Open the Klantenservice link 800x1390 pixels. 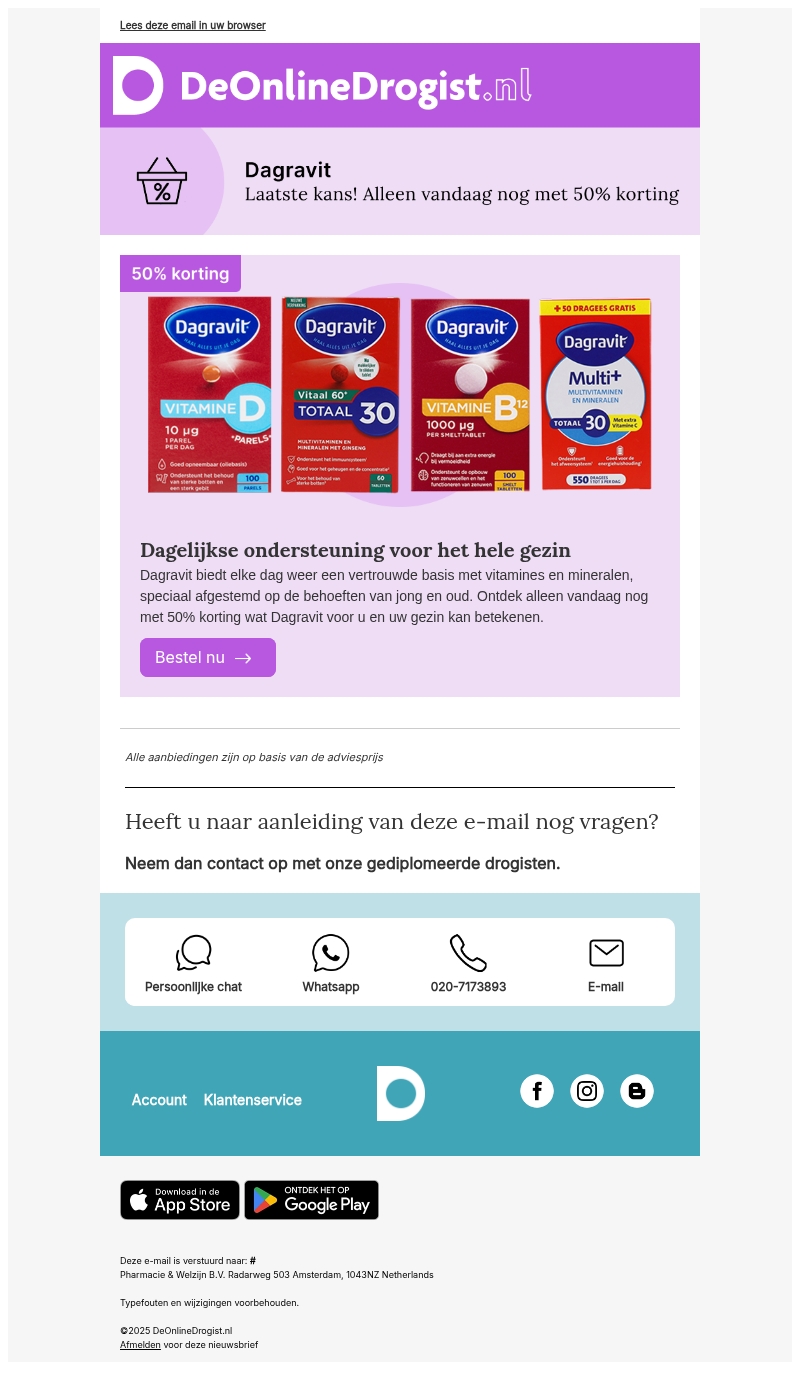(252, 1099)
